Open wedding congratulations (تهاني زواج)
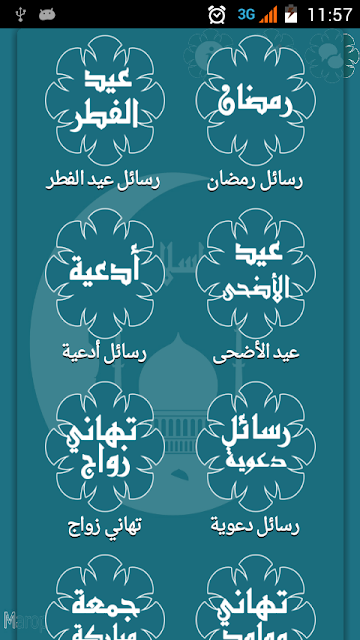The height and width of the screenshot is (640, 360). [x=105, y=447]
